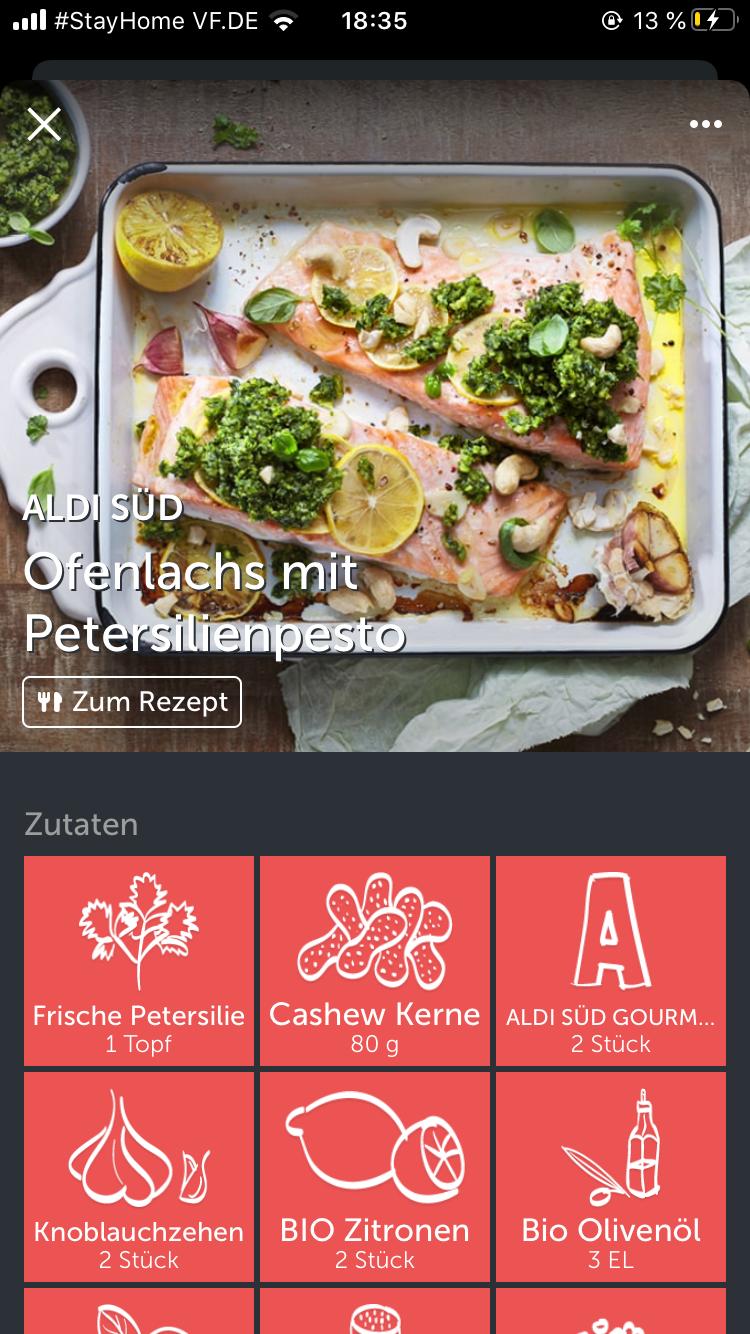Select the Cashew Kerne ingredient tile
The image size is (750, 1334).
[375, 961]
